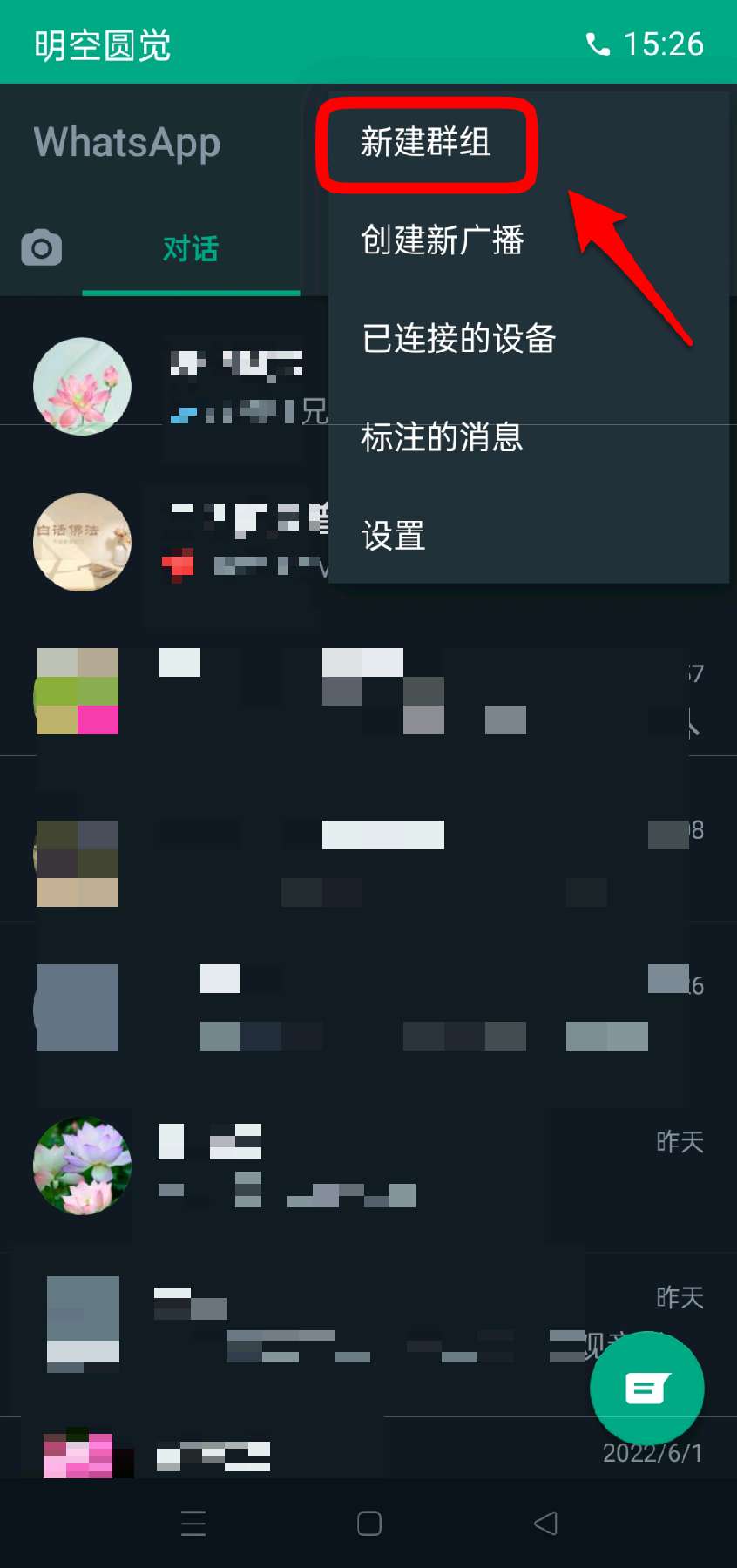Screen dimensions: 737x1568
Task: Open the camera tab icon
Action: 42,248
